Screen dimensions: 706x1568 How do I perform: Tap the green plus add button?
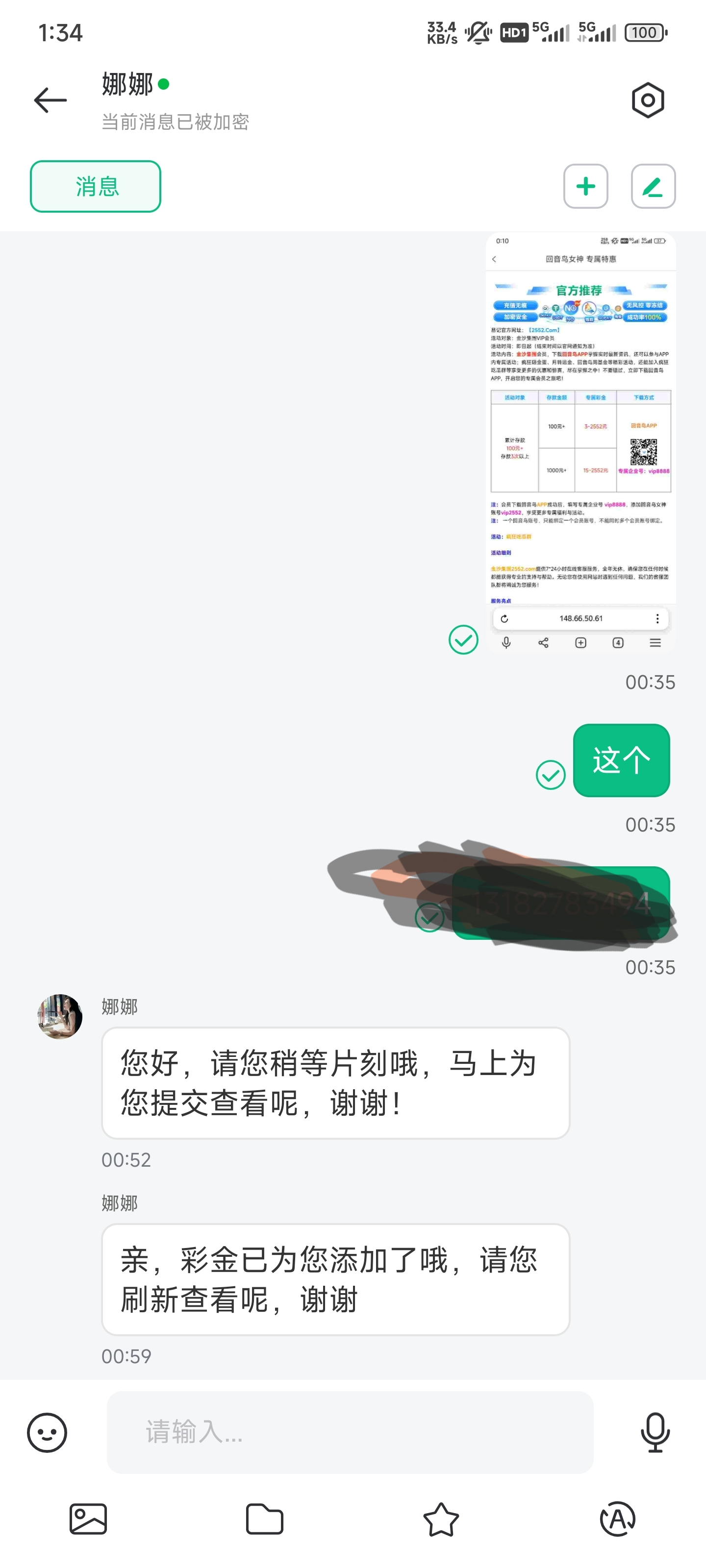coord(585,186)
